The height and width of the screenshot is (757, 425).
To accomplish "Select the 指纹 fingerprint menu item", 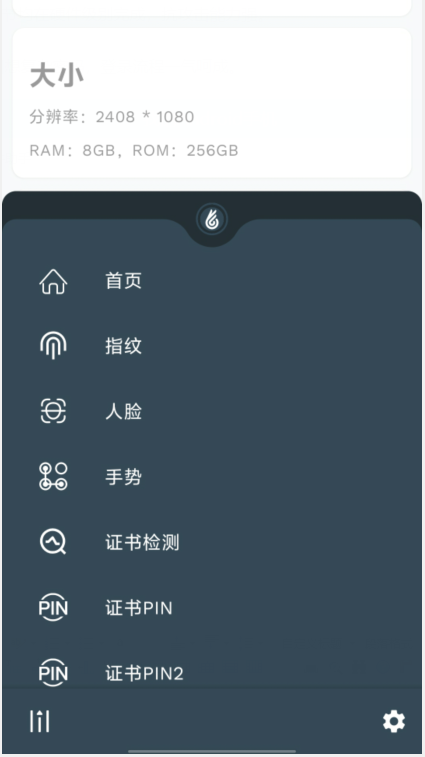I will [212, 346].
